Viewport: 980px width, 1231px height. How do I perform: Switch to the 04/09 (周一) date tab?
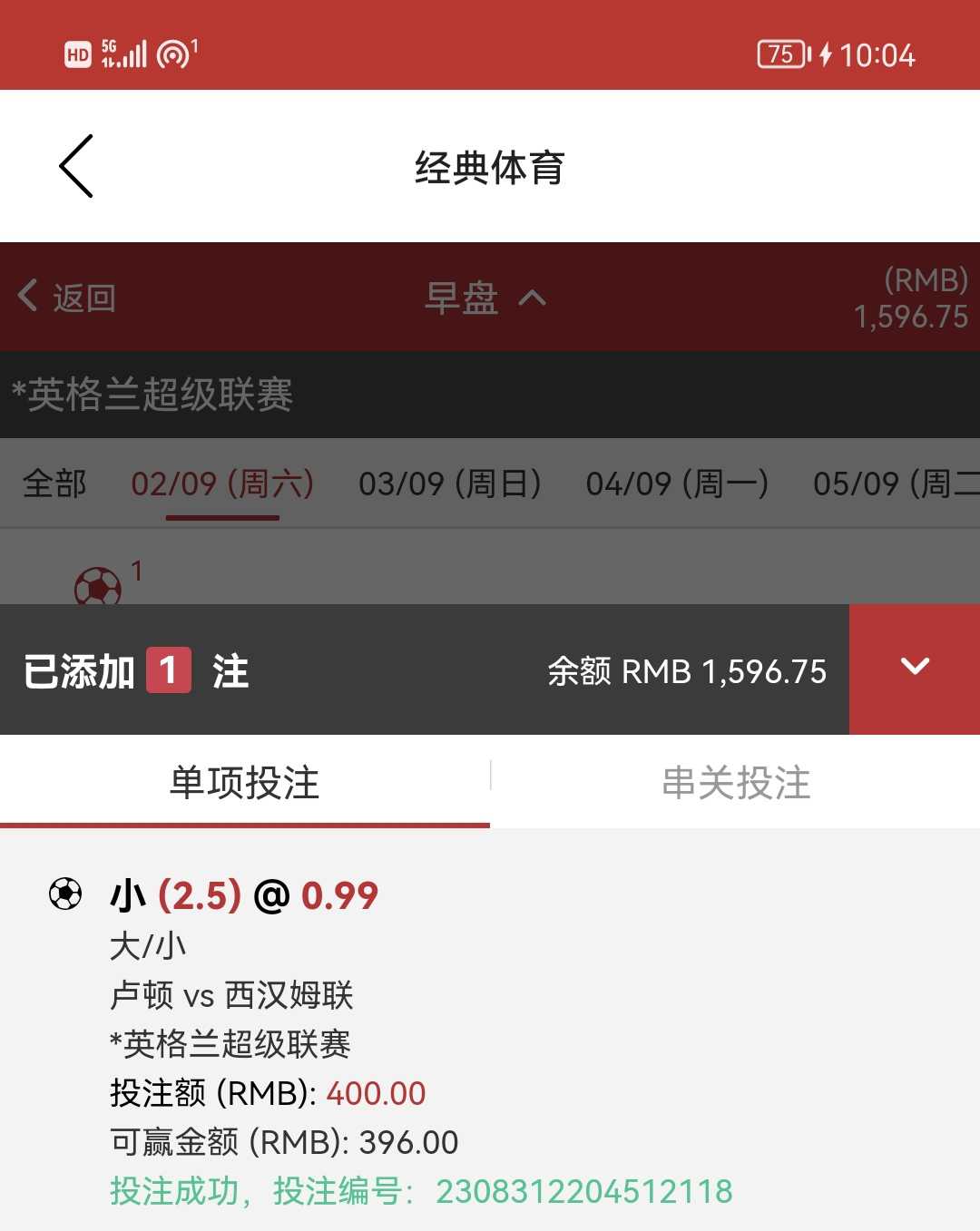[x=677, y=484]
